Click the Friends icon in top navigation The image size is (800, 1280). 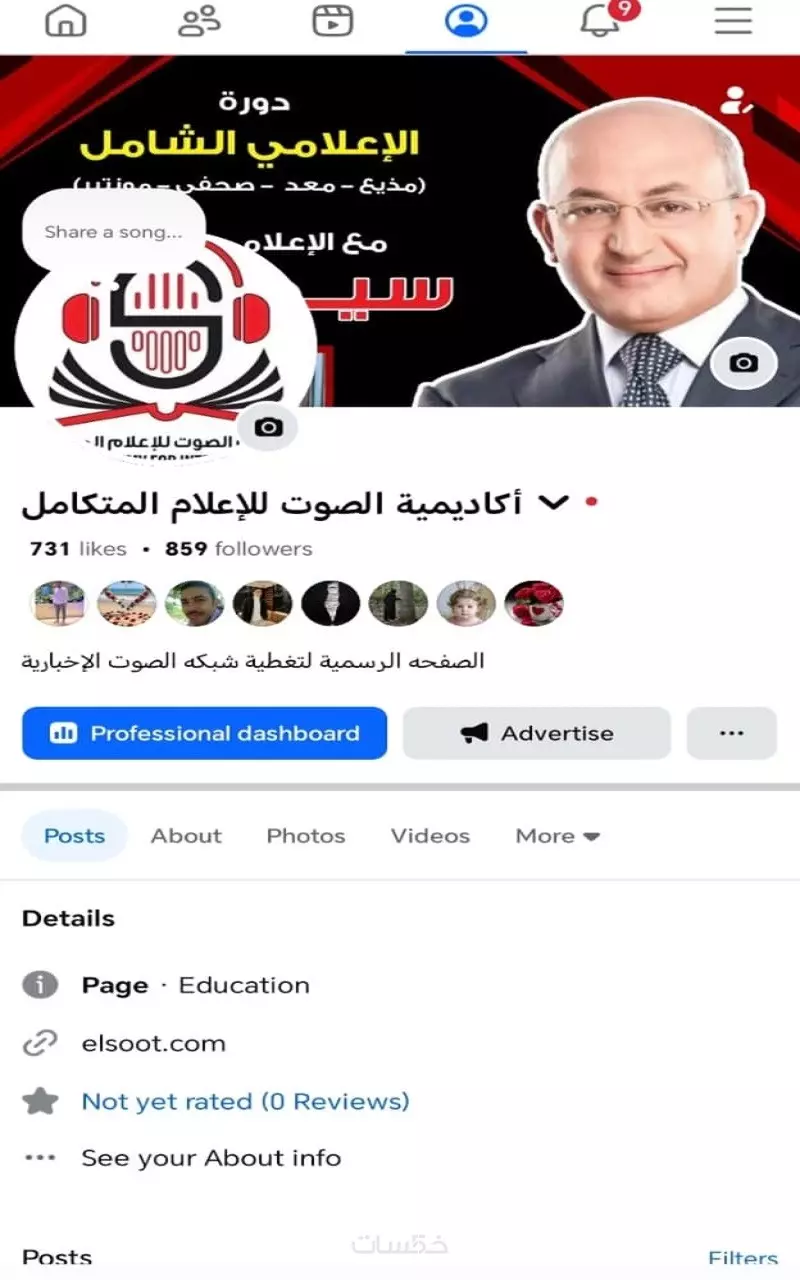(200, 20)
